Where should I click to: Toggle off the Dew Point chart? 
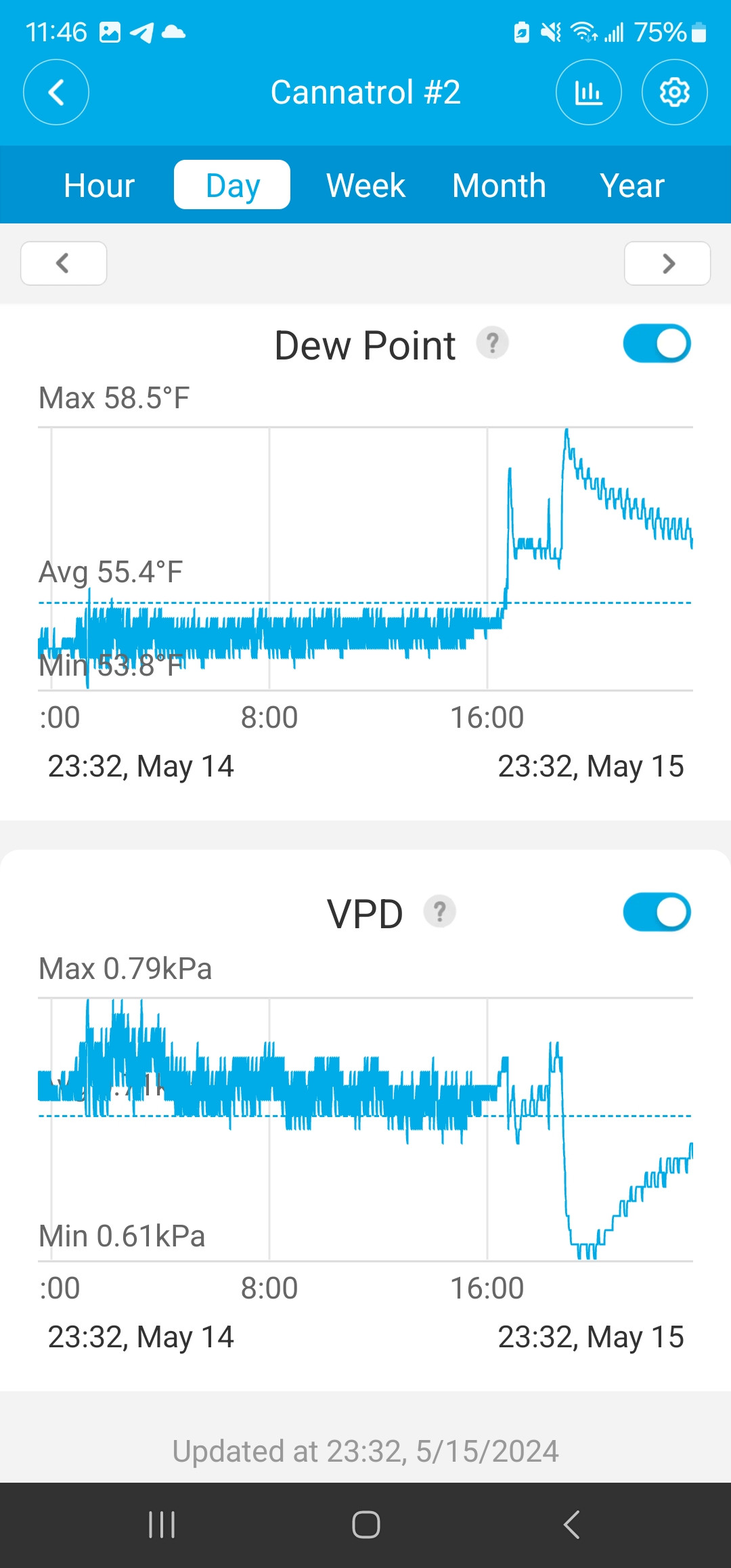click(657, 343)
